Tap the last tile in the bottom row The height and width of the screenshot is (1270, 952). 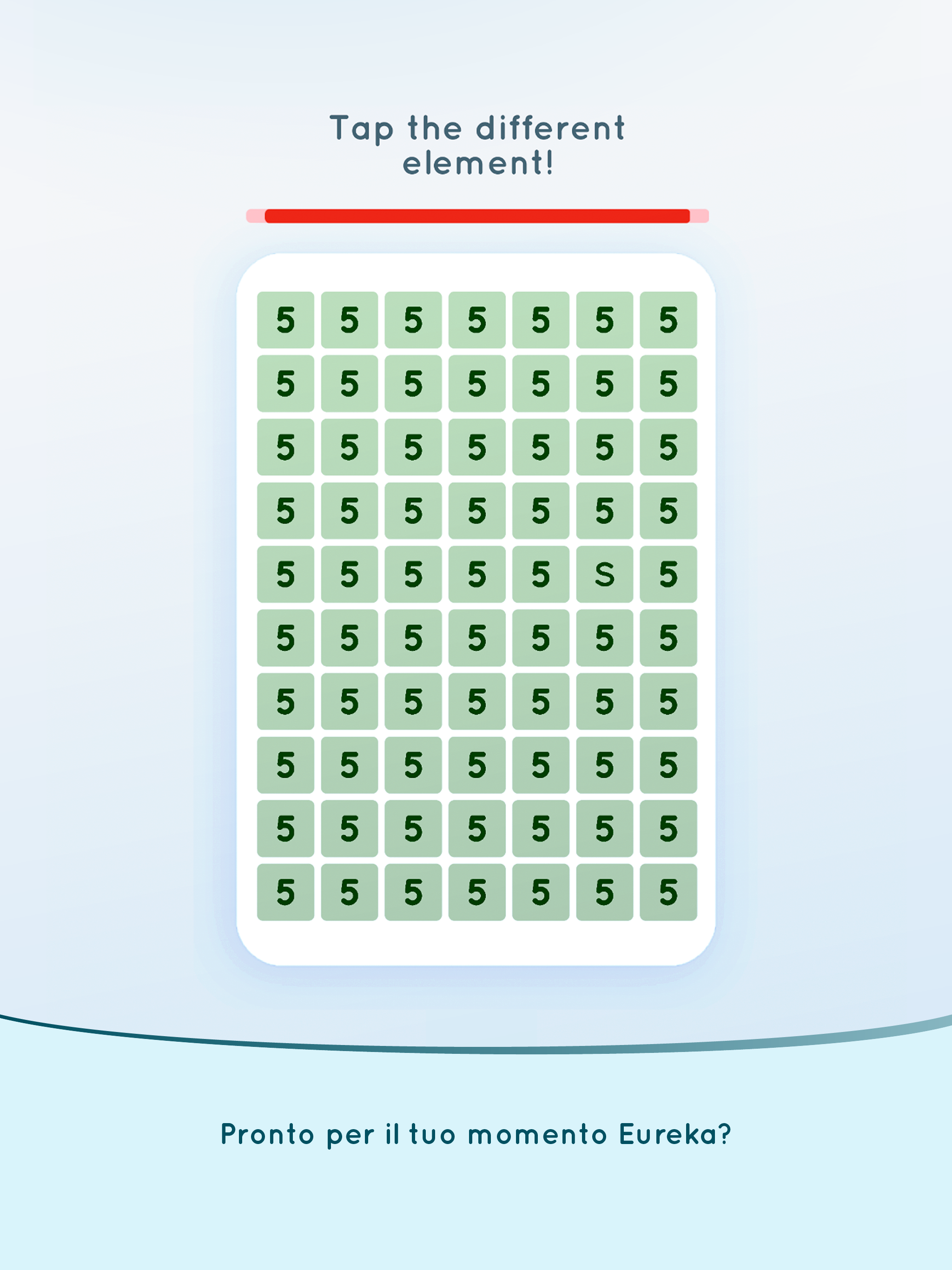(668, 899)
